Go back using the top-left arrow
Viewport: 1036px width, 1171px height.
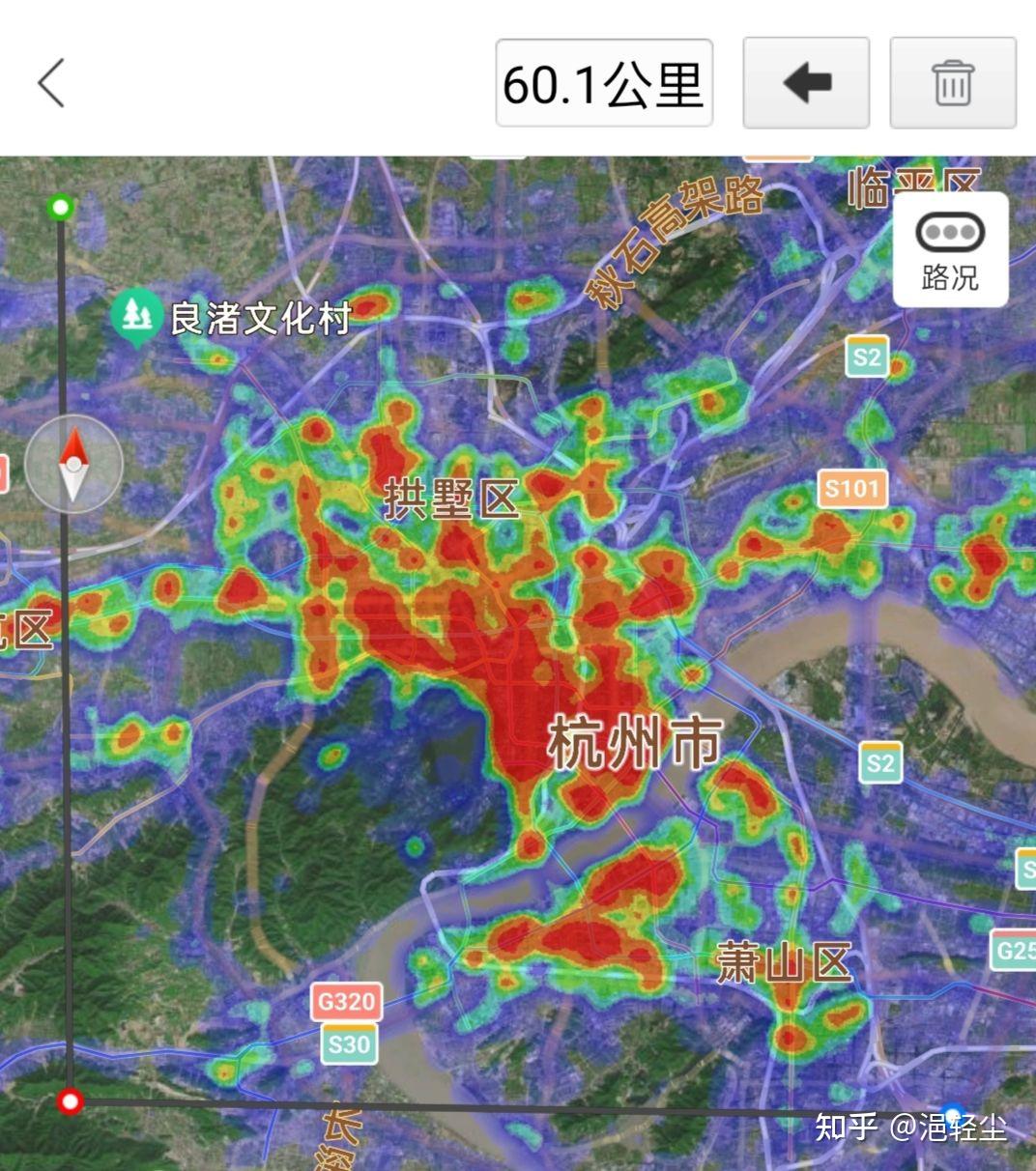(52, 83)
